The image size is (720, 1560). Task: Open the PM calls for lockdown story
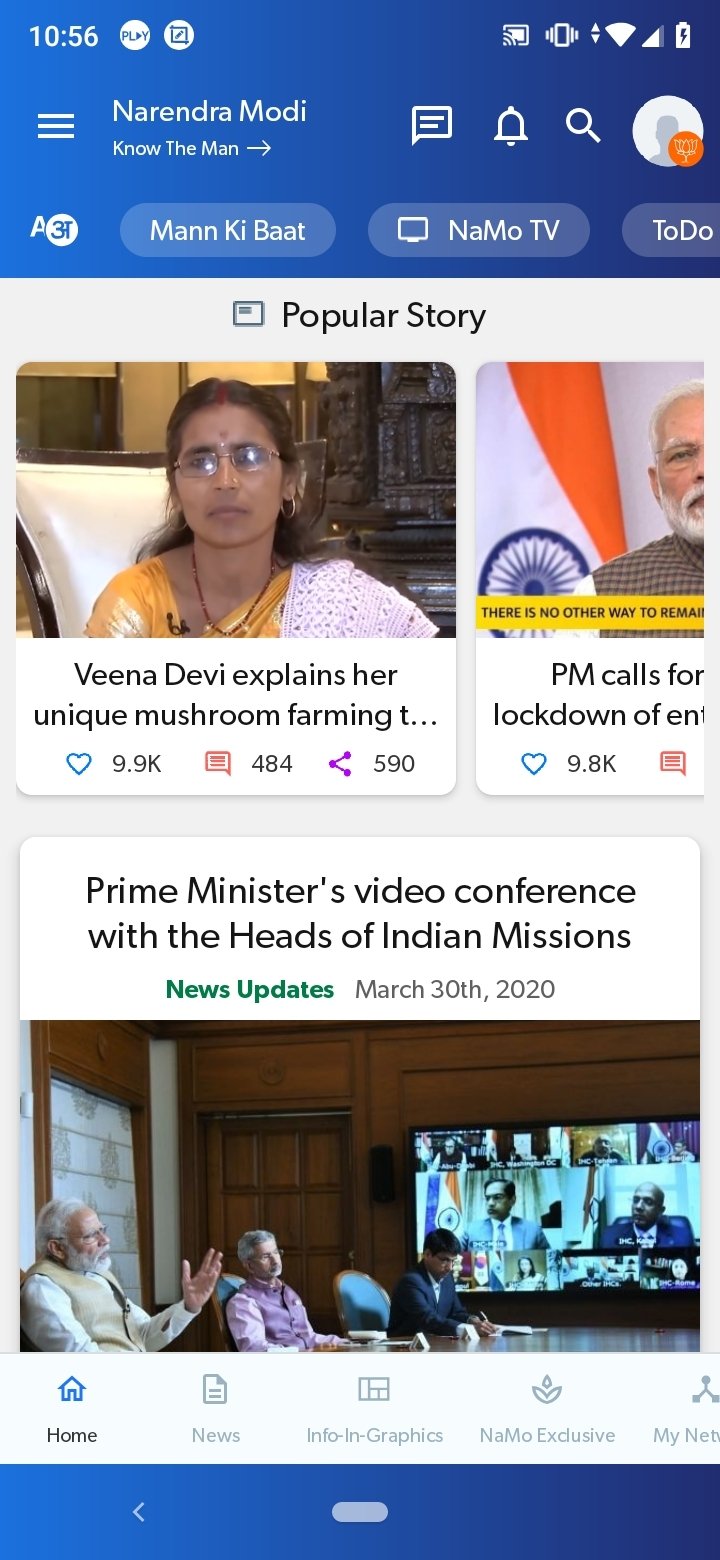[598, 578]
